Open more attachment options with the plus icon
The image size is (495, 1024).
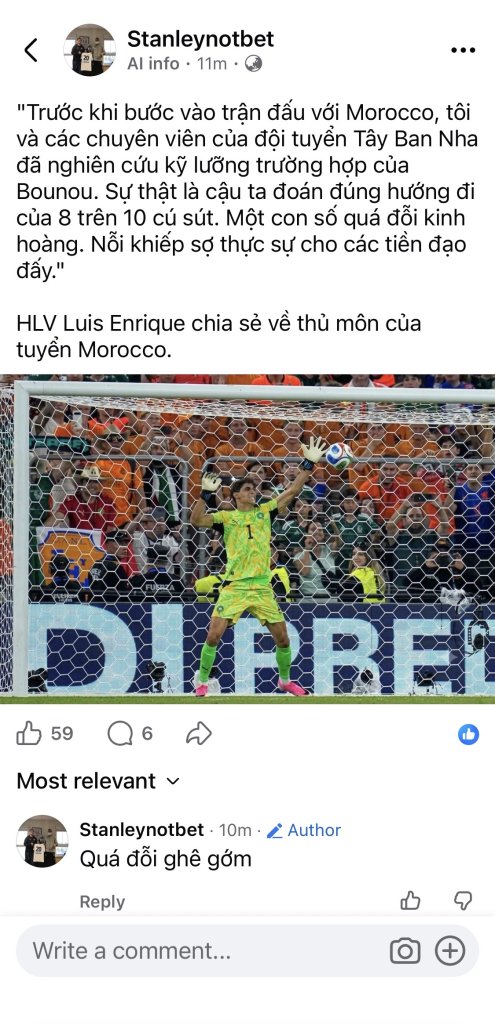(x=450, y=950)
